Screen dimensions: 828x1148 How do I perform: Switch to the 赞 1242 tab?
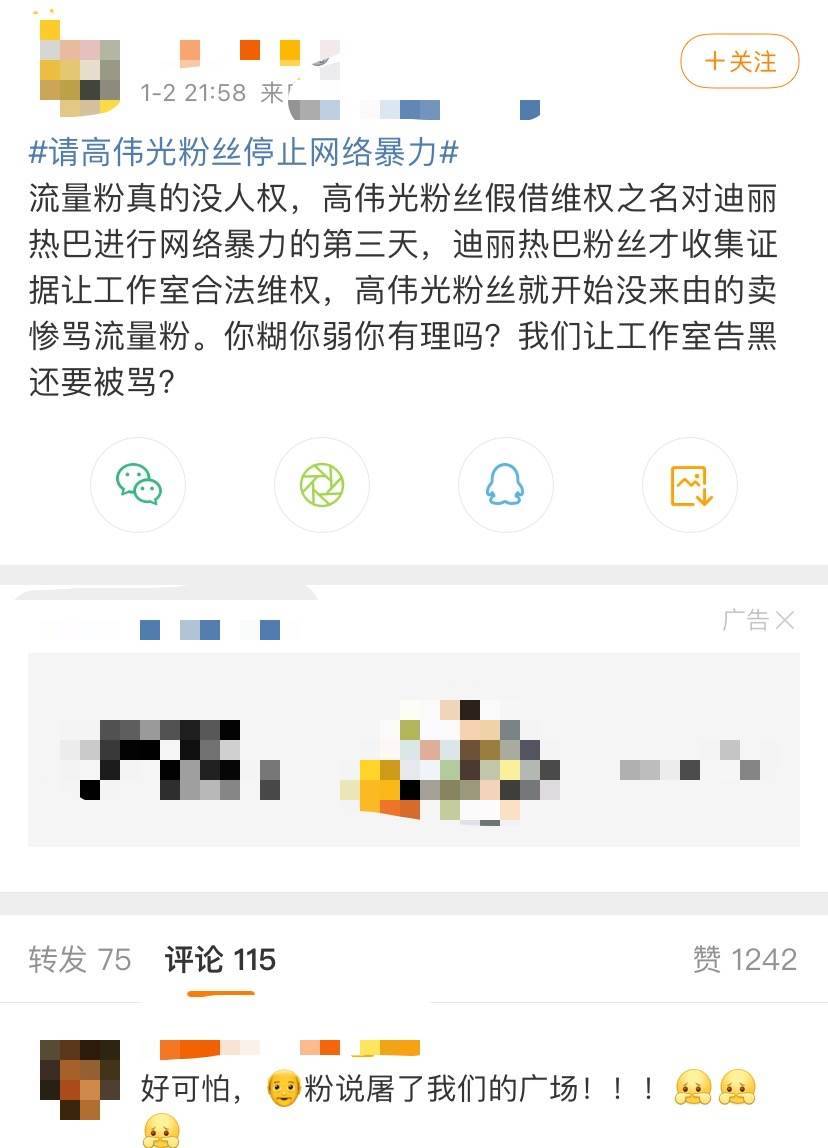[x=744, y=960]
